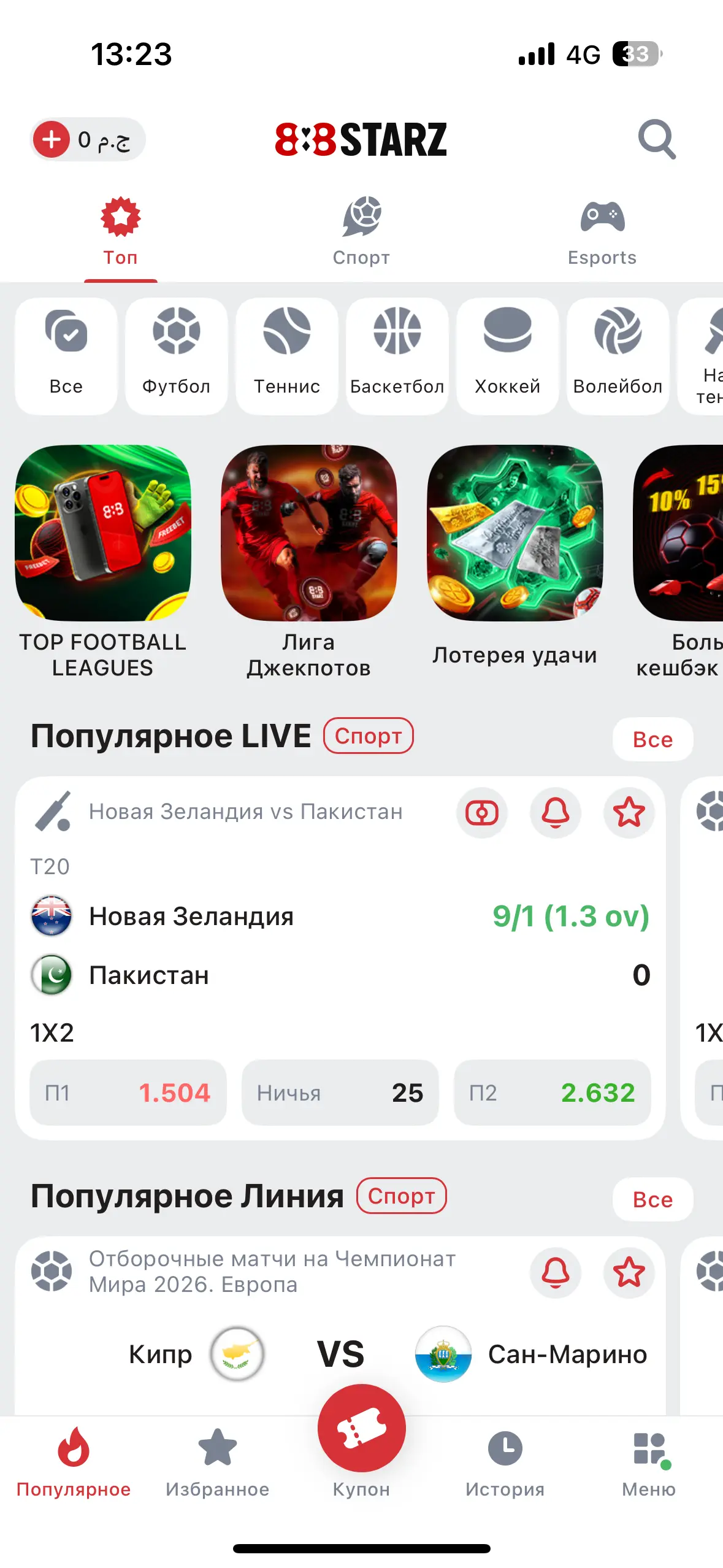
Task: Bet on П1 at 1.504
Action: (x=128, y=1093)
